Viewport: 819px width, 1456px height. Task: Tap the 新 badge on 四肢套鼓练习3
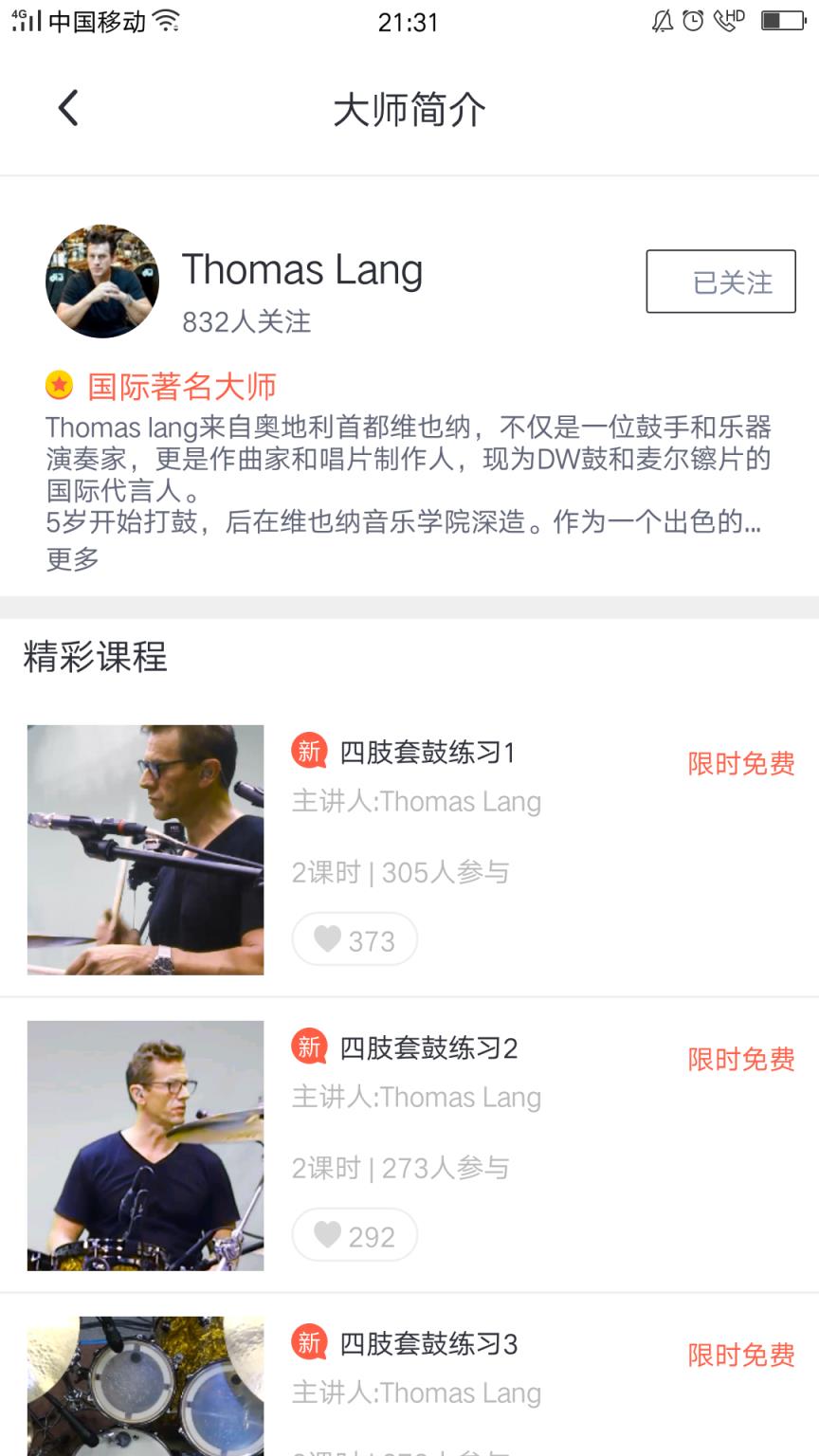[308, 1342]
